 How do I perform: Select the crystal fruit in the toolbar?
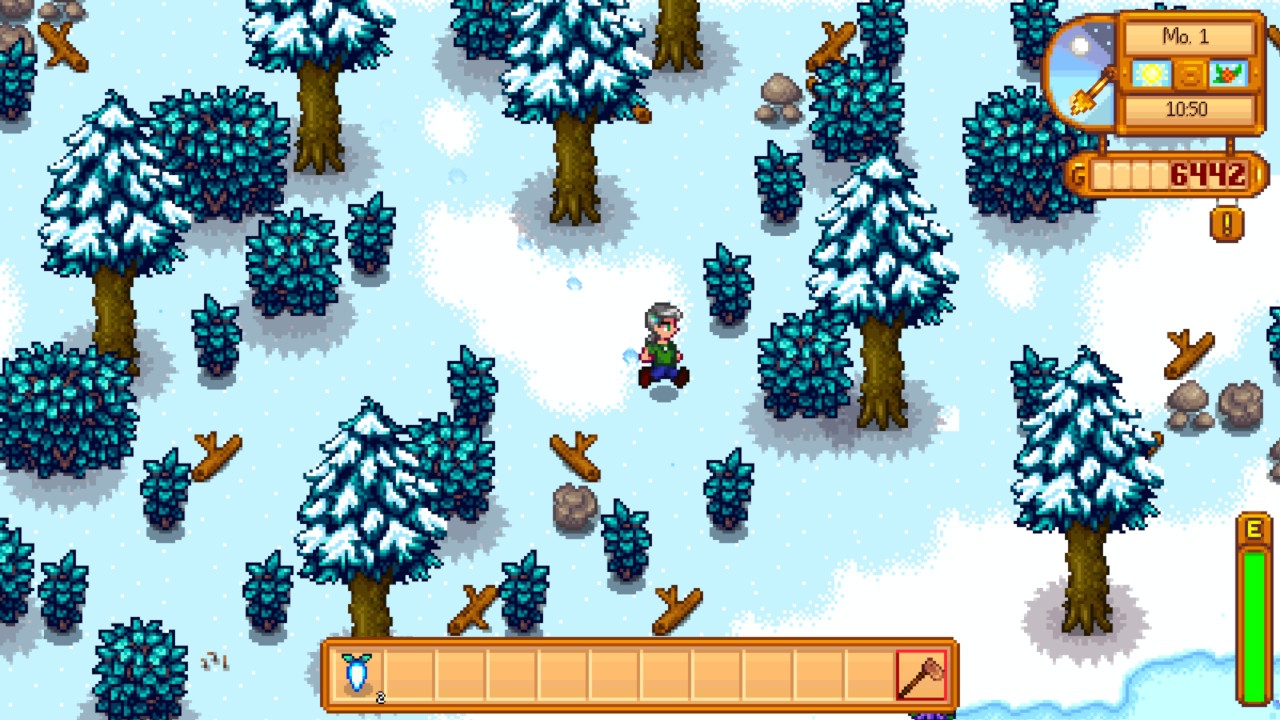coord(357,675)
